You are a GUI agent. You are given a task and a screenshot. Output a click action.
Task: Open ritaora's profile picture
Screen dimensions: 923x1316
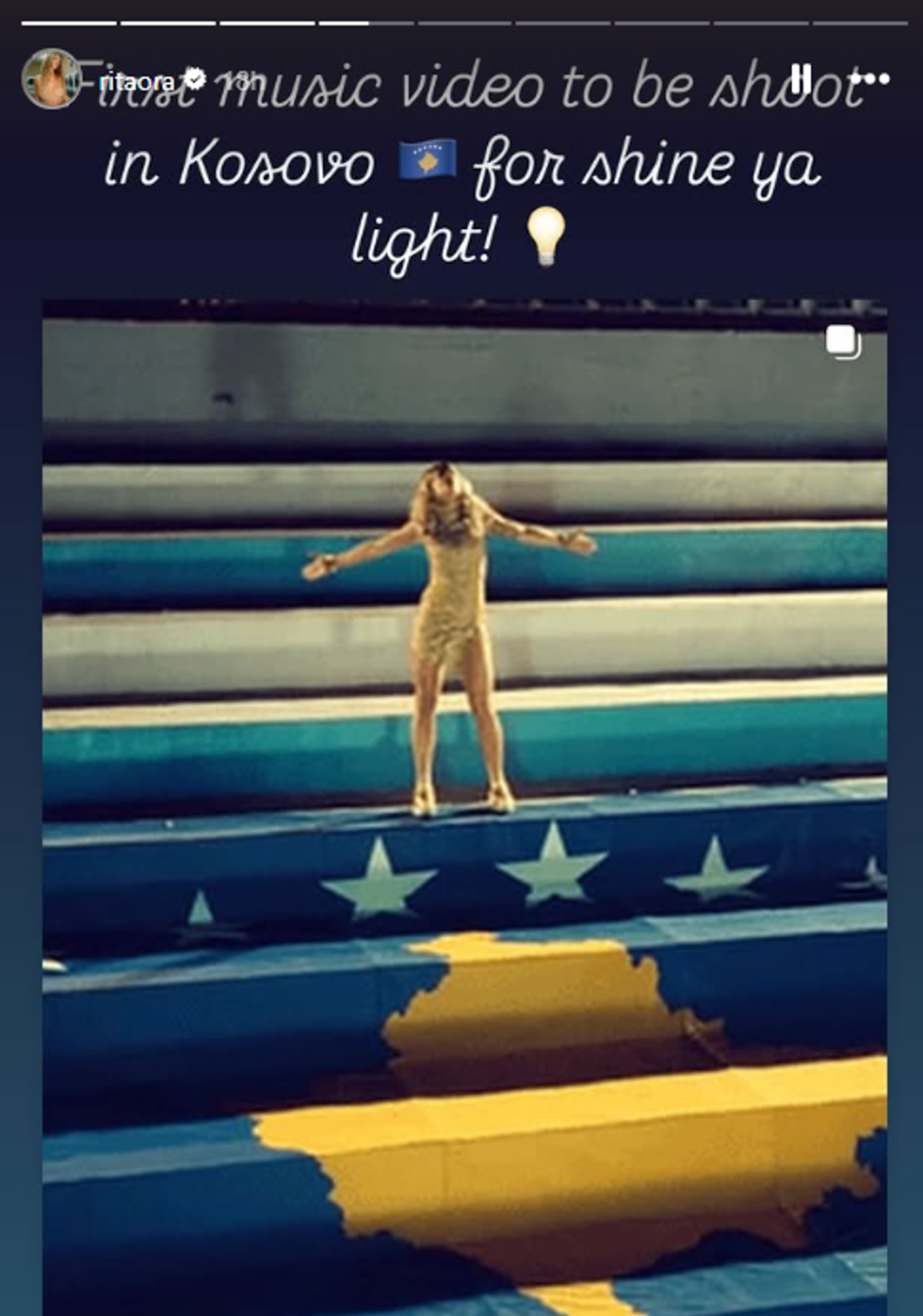49,79
